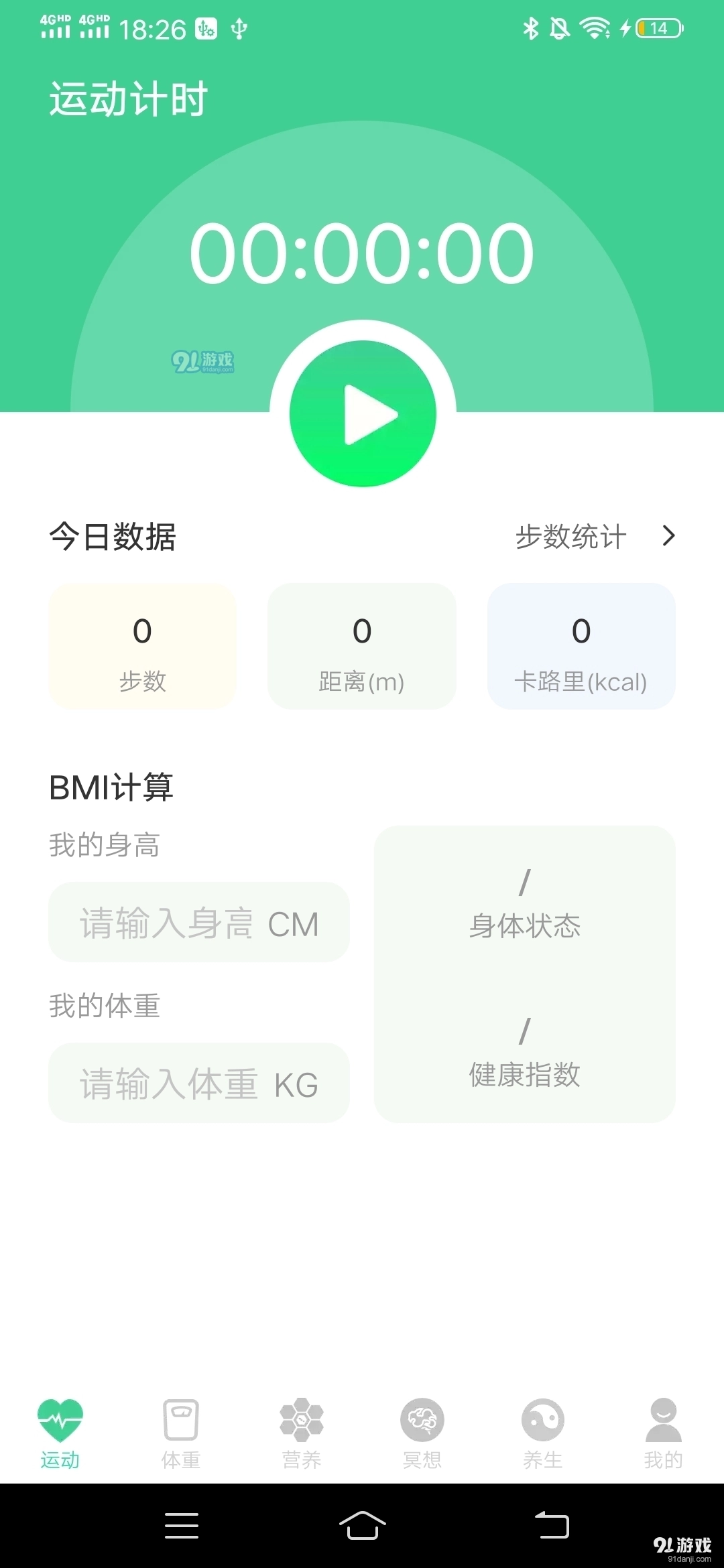Enter weight in the 请输入体重 field
The height and width of the screenshot is (1568, 724).
point(199,1083)
